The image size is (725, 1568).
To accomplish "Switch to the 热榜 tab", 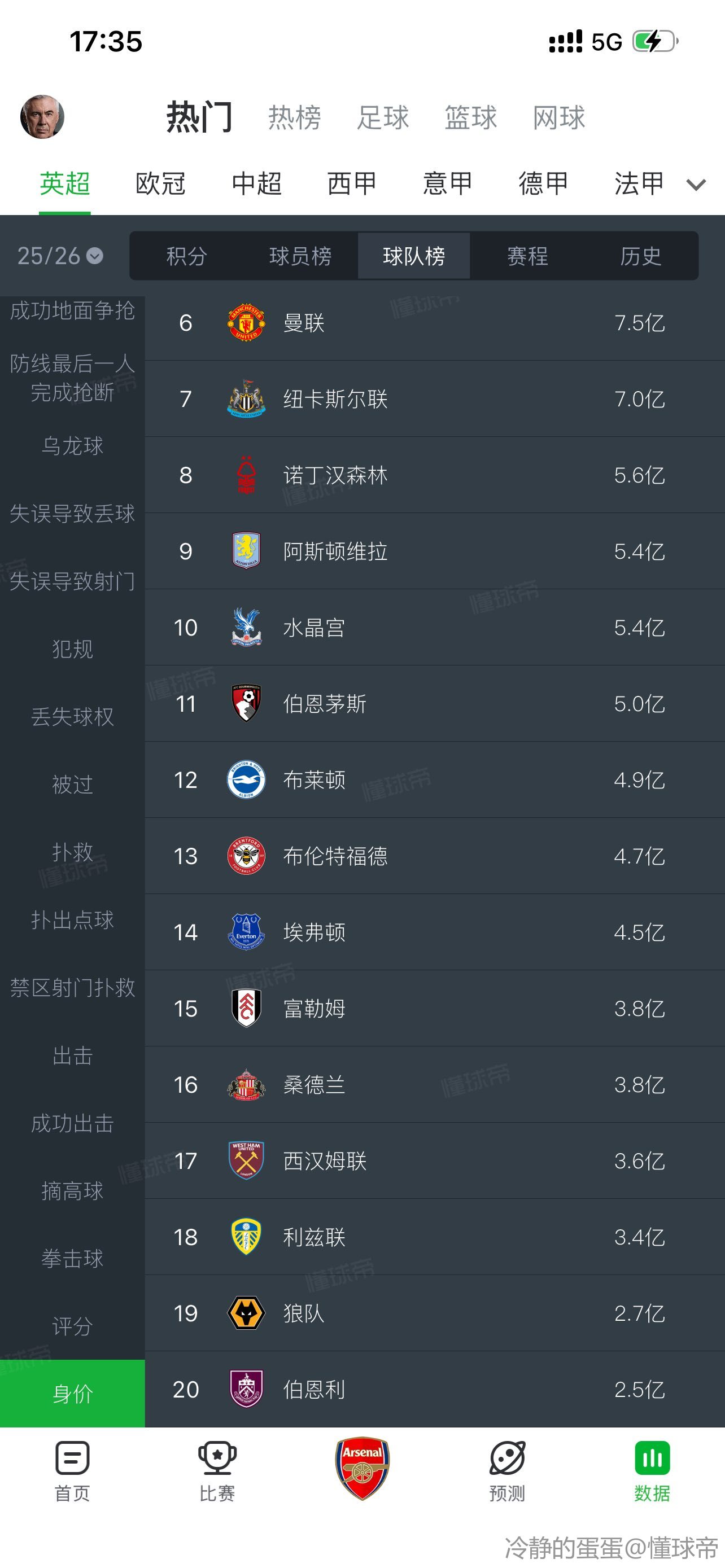I will (x=295, y=117).
